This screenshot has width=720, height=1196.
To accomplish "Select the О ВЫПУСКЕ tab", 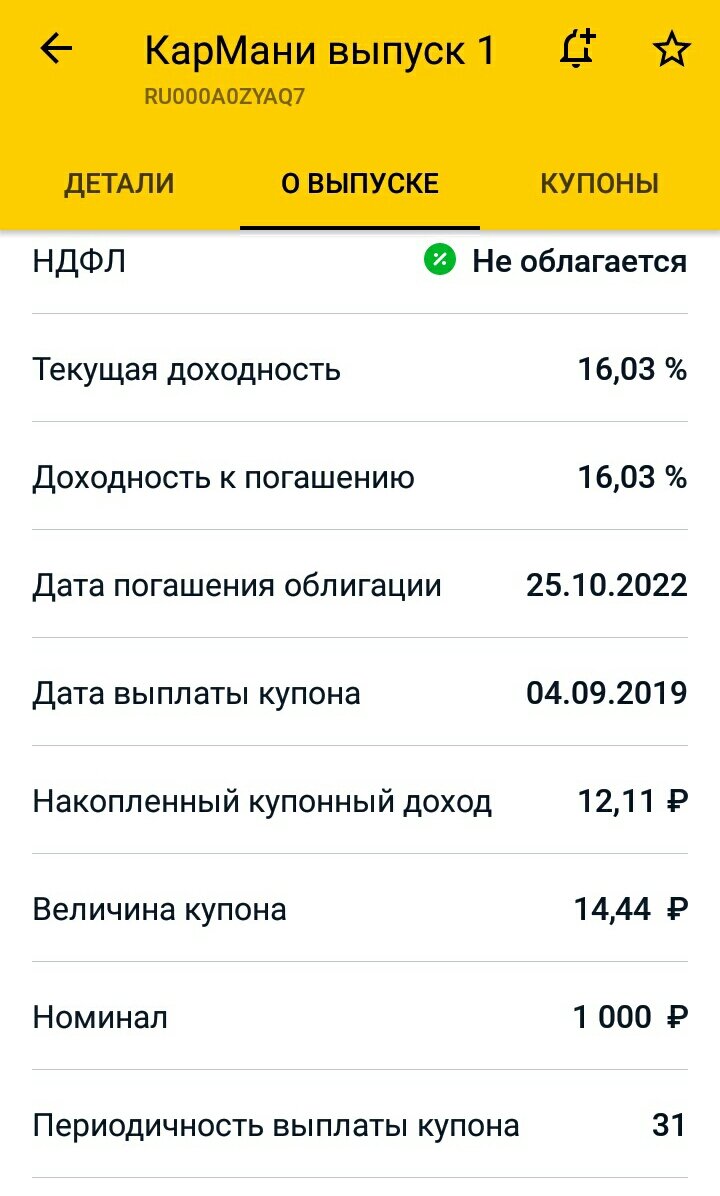I will click(360, 183).
